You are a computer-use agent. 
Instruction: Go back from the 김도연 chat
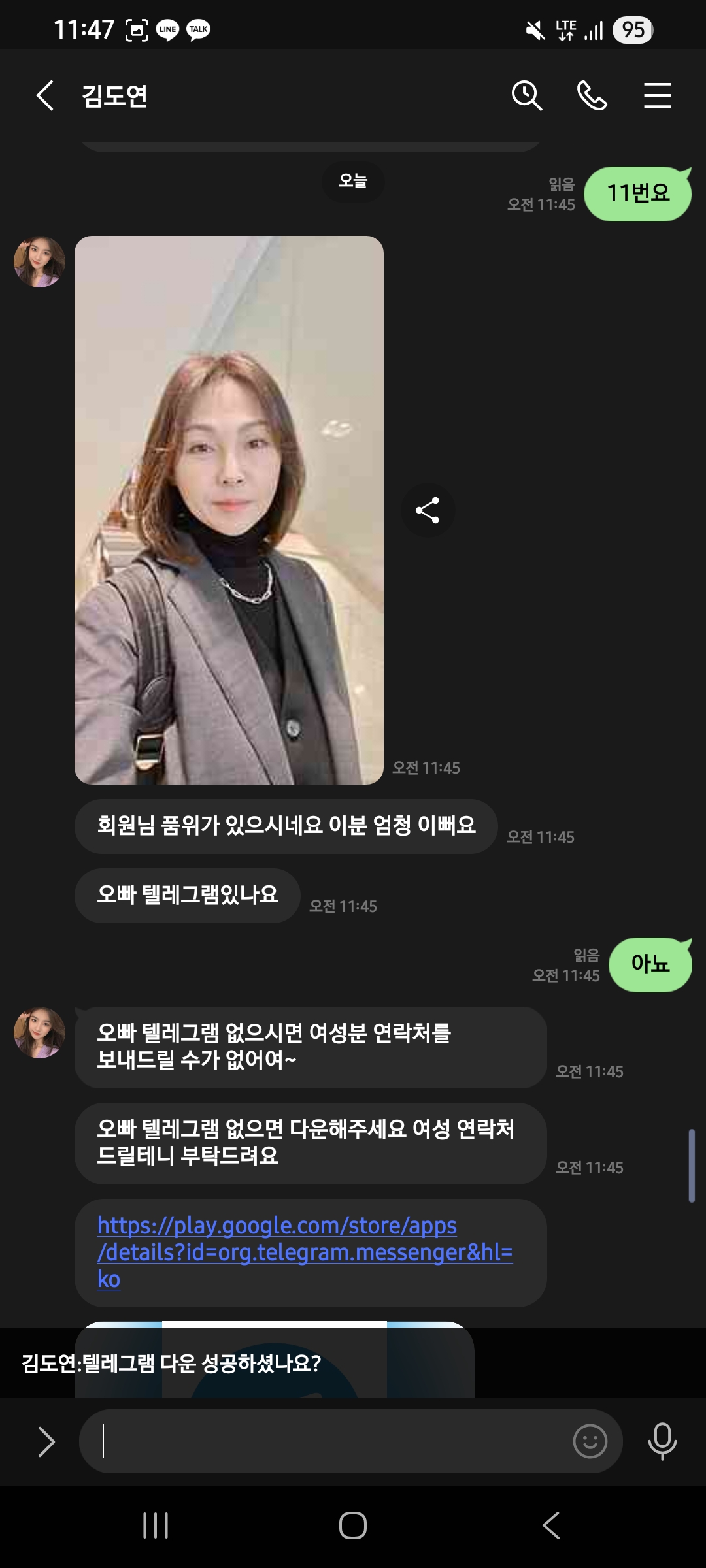pos(44,96)
